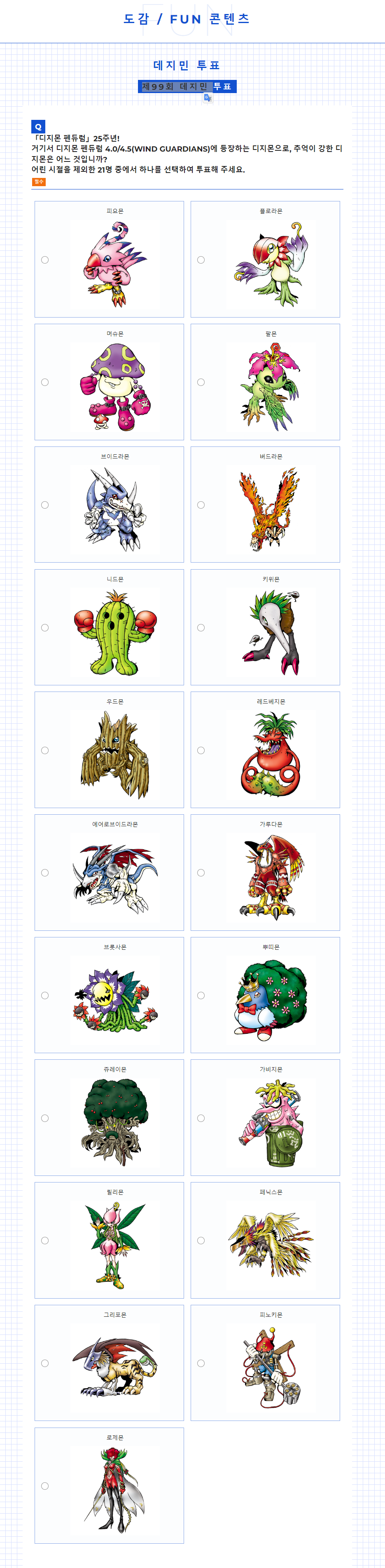The width and height of the screenshot is (385, 1568).
Task: Pick 릴리몬 in the poll
Action: pyautogui.click(x=45, y=1241)
